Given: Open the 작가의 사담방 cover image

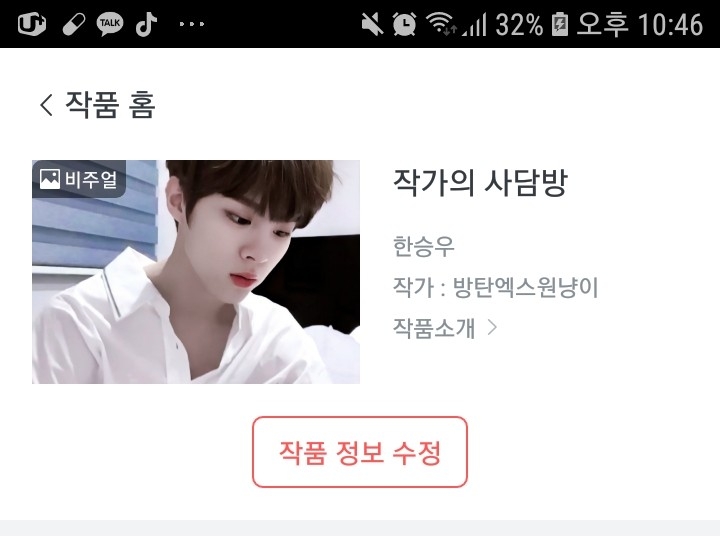Looking at the screenshot, I should point(196,272).
